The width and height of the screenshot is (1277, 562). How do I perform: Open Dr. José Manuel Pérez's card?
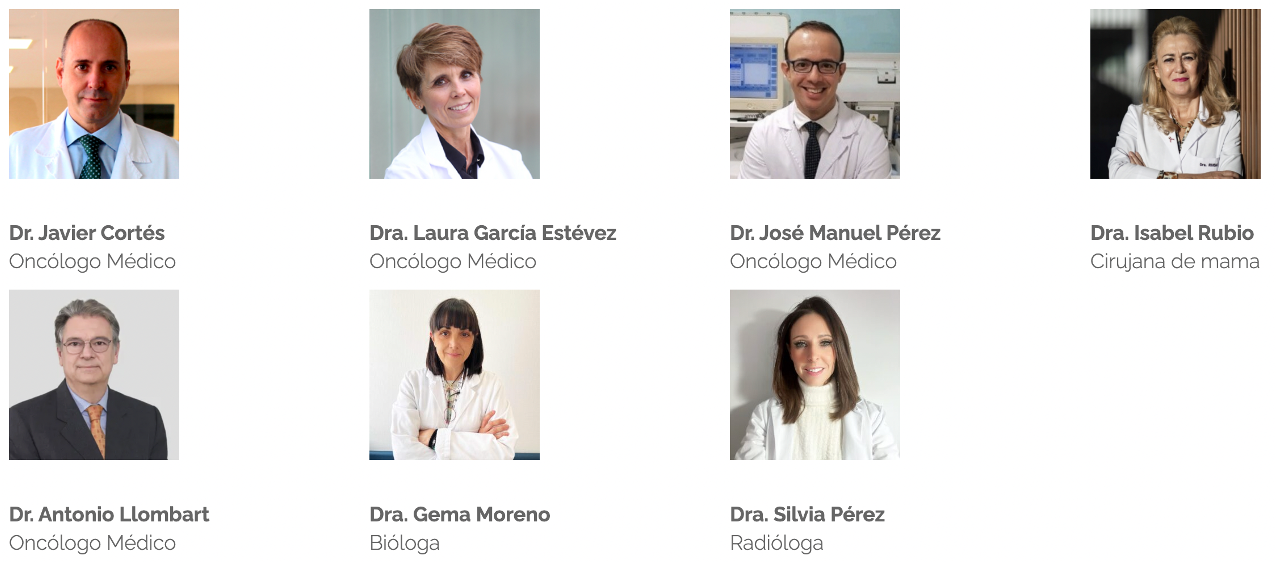834,233
